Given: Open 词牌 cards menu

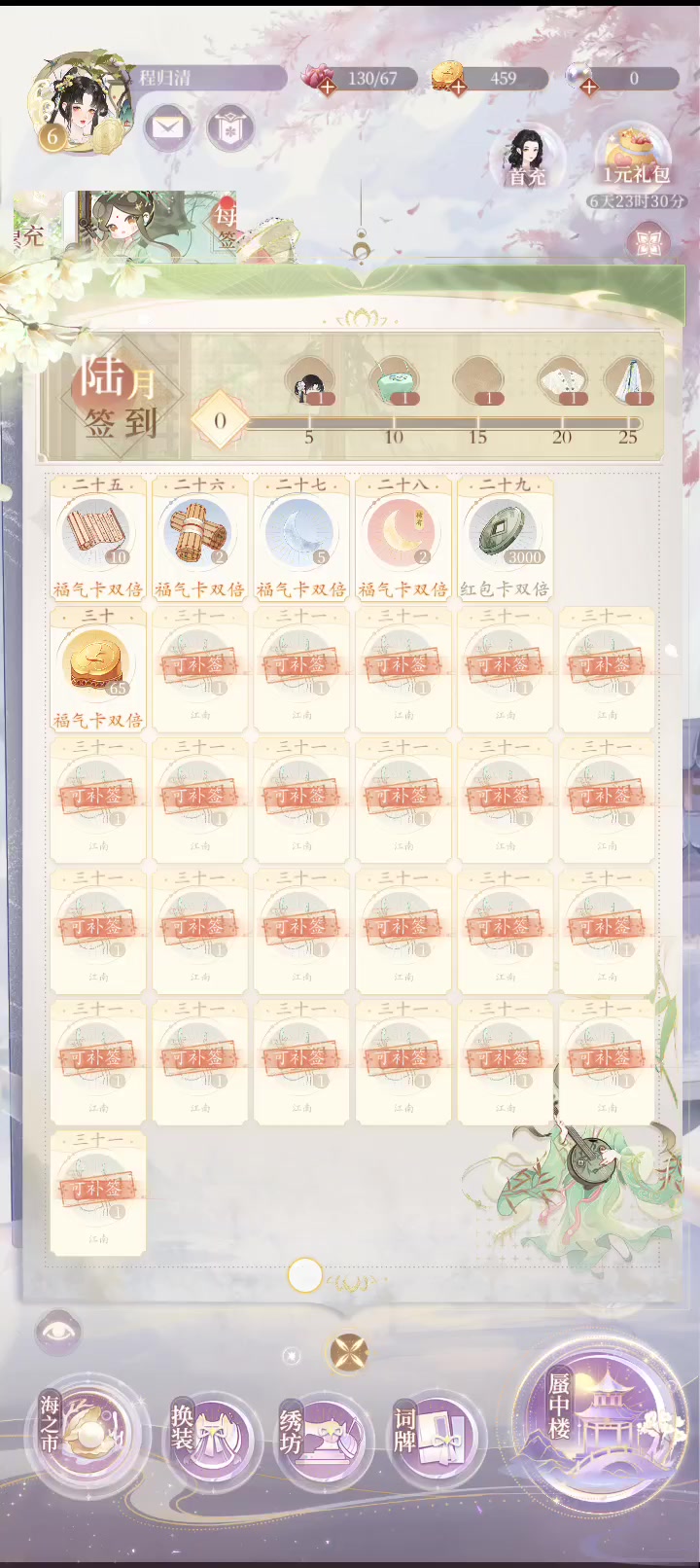Looking at the screenshot, I should 435,1437.
